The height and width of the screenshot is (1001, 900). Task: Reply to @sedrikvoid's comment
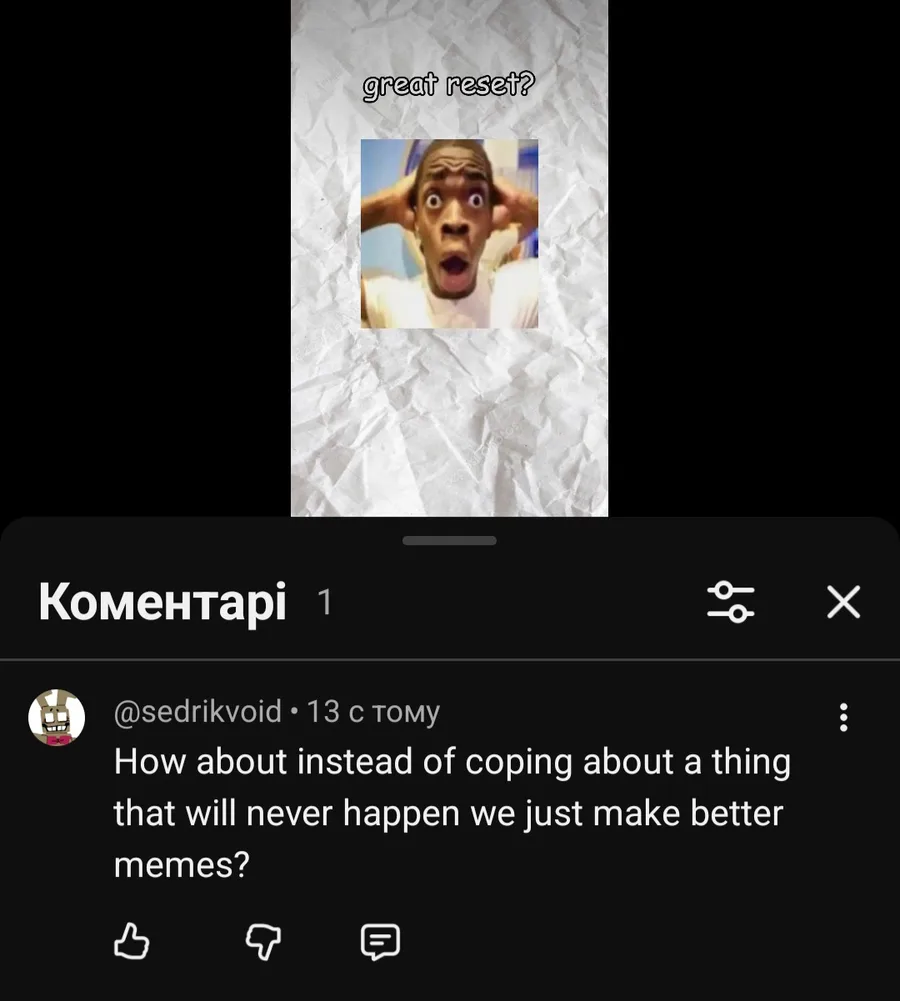(380, 941)
